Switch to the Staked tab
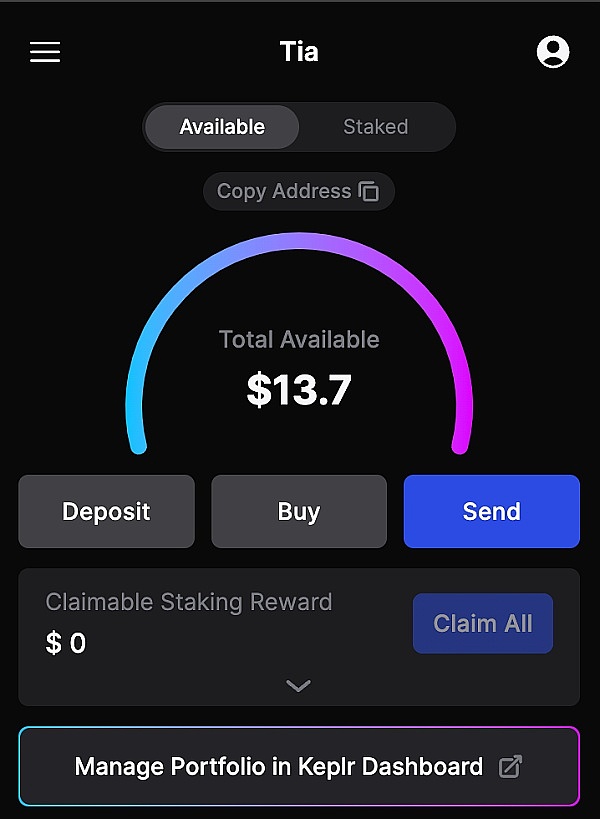 coord(375,127)
